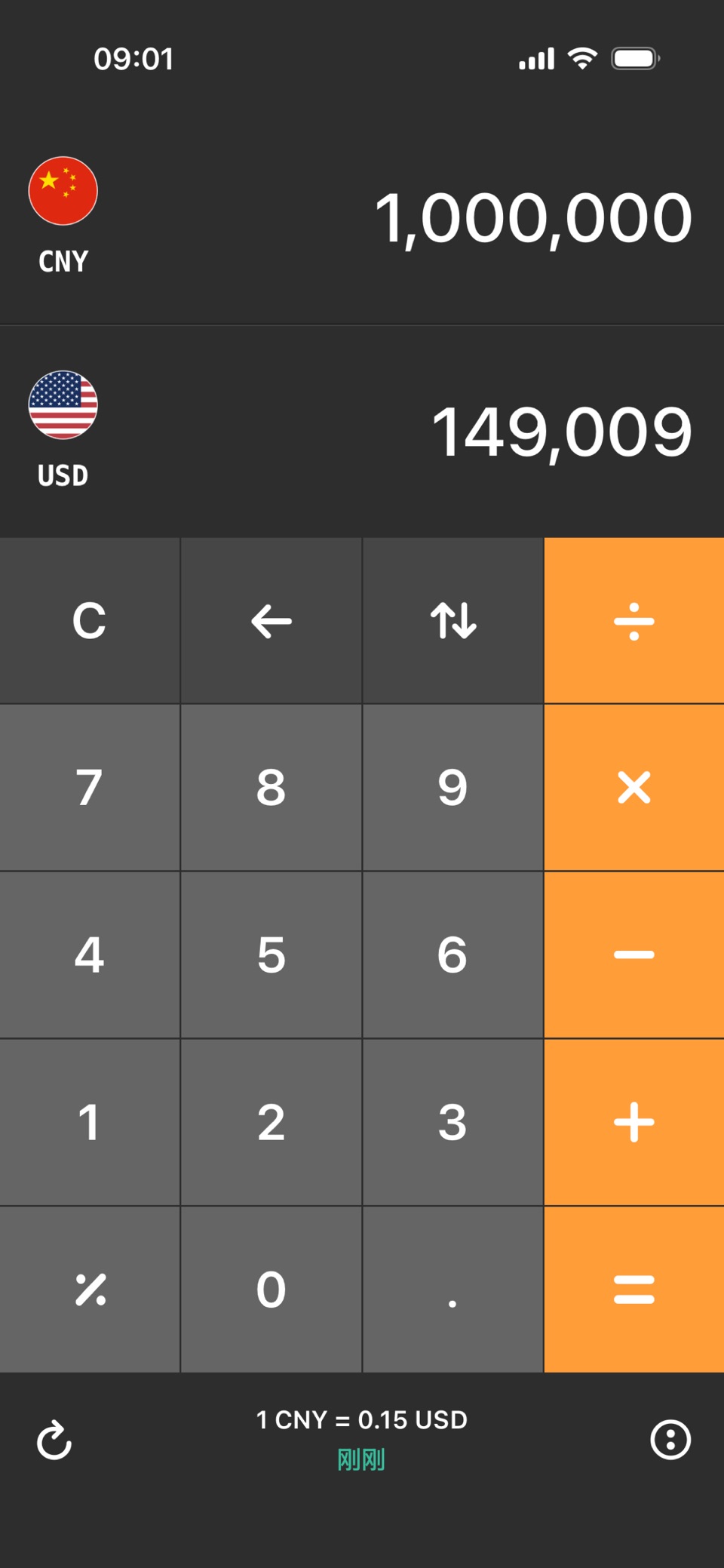Enter digit 9 on the keypad
Viewport: 724px width, 1568px height.
tap(453, 788)
